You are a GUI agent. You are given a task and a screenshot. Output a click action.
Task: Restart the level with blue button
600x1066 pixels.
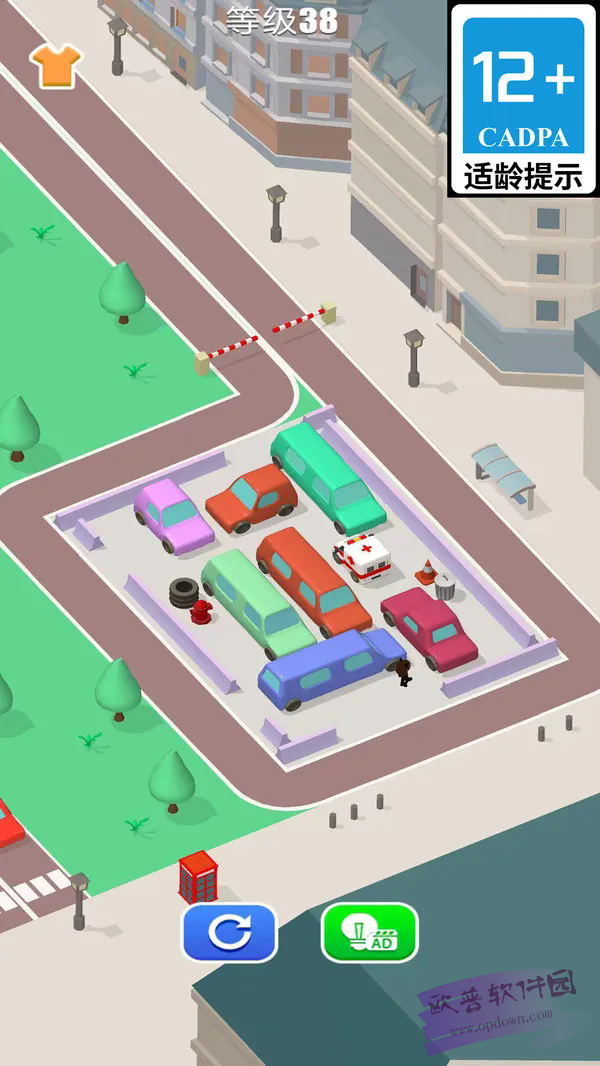(x=229, y=933)
